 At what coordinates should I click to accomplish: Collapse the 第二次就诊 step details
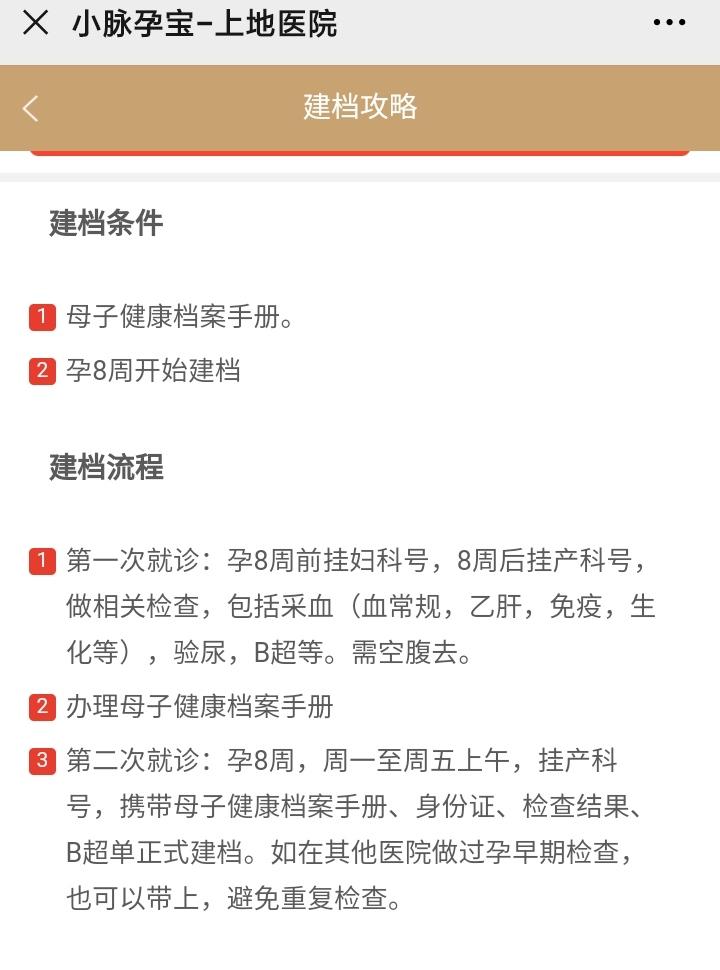pos(360,830)
